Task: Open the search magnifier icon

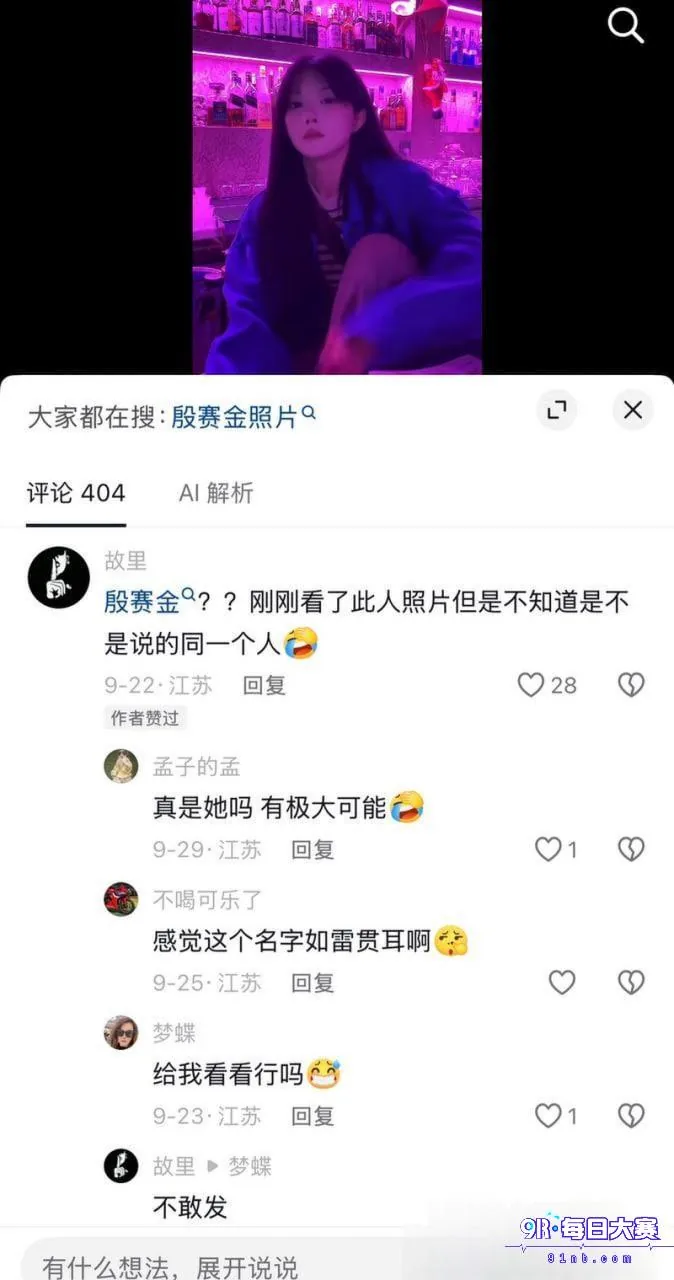Action: 626,25
